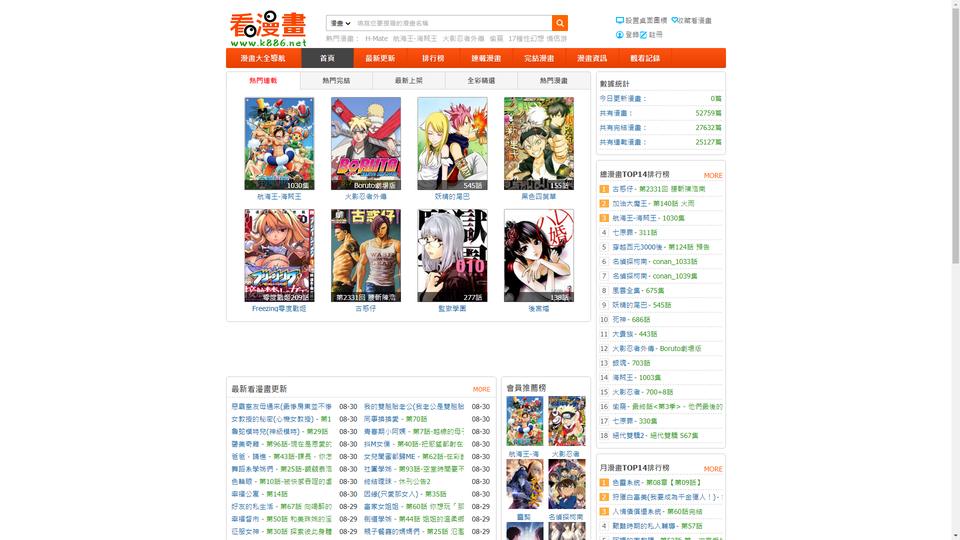
Task: Switch to the 最新上架 tab
Action: pos(408,81)
